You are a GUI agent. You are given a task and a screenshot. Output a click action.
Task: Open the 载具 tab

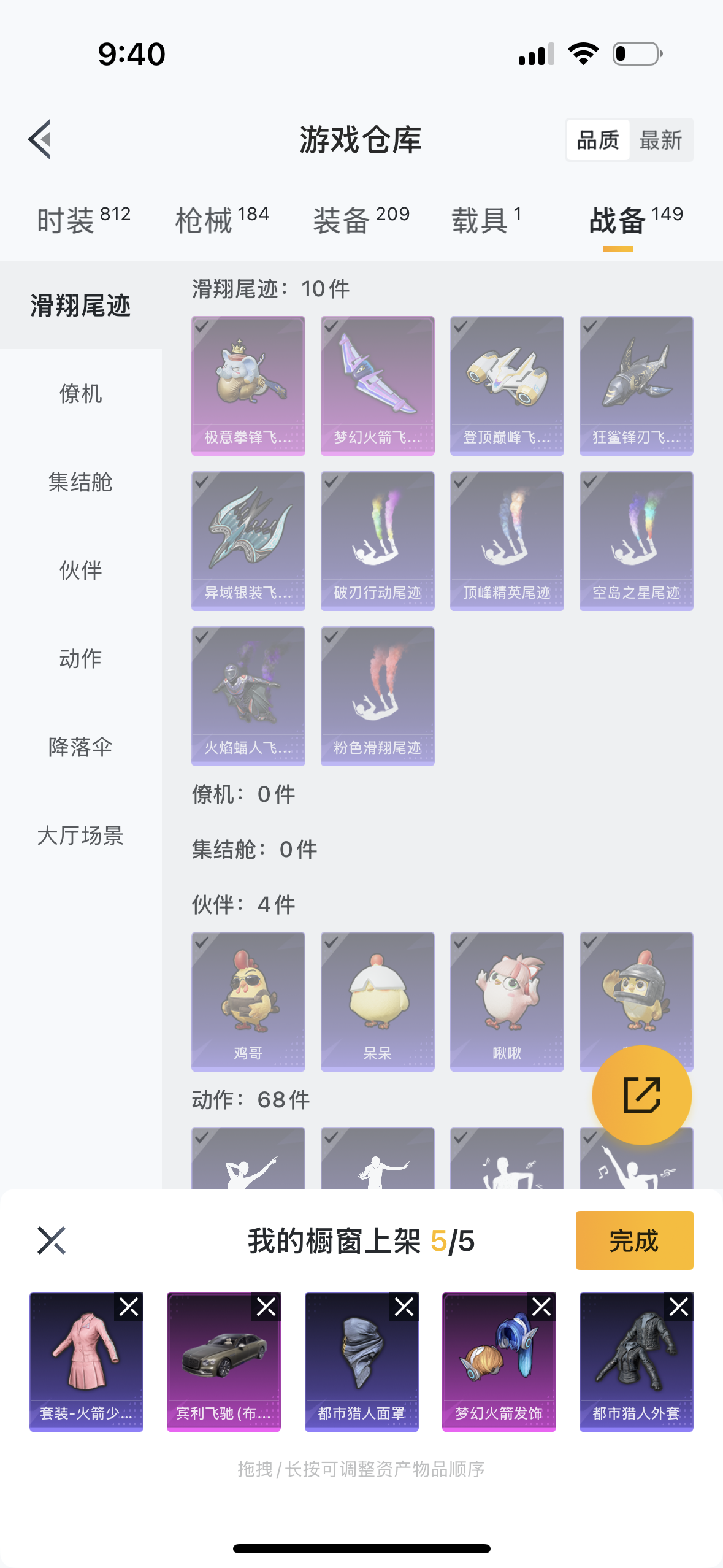tap(487, 220)
